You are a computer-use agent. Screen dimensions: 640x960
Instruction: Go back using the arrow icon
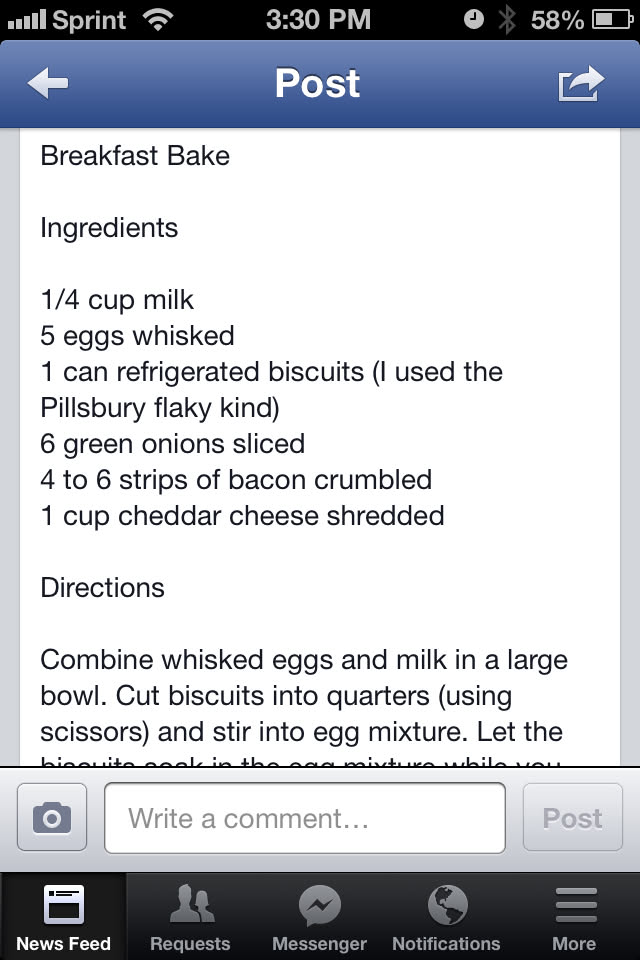click(x=48, y=84)
